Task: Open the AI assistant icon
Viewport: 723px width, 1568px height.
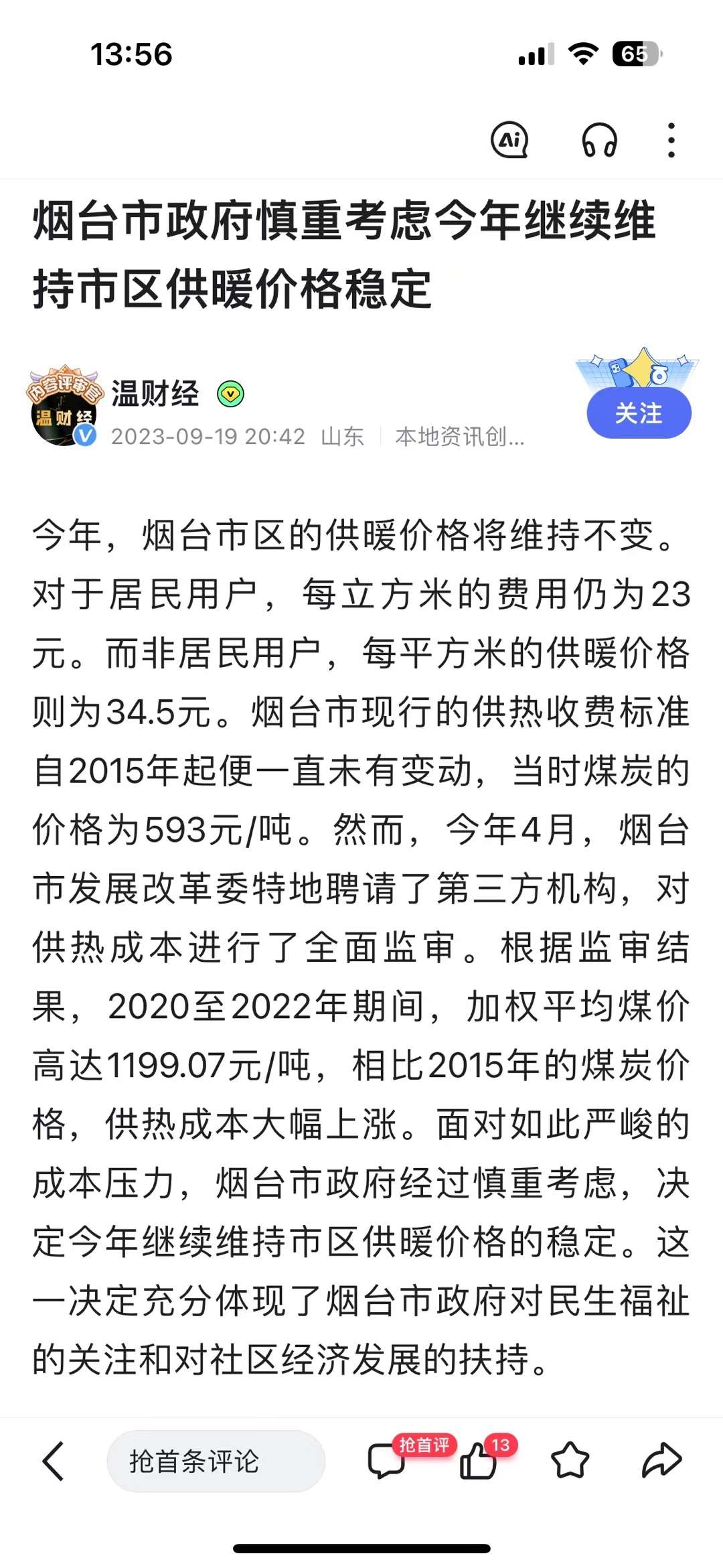Action: click(x=509, y=141)
